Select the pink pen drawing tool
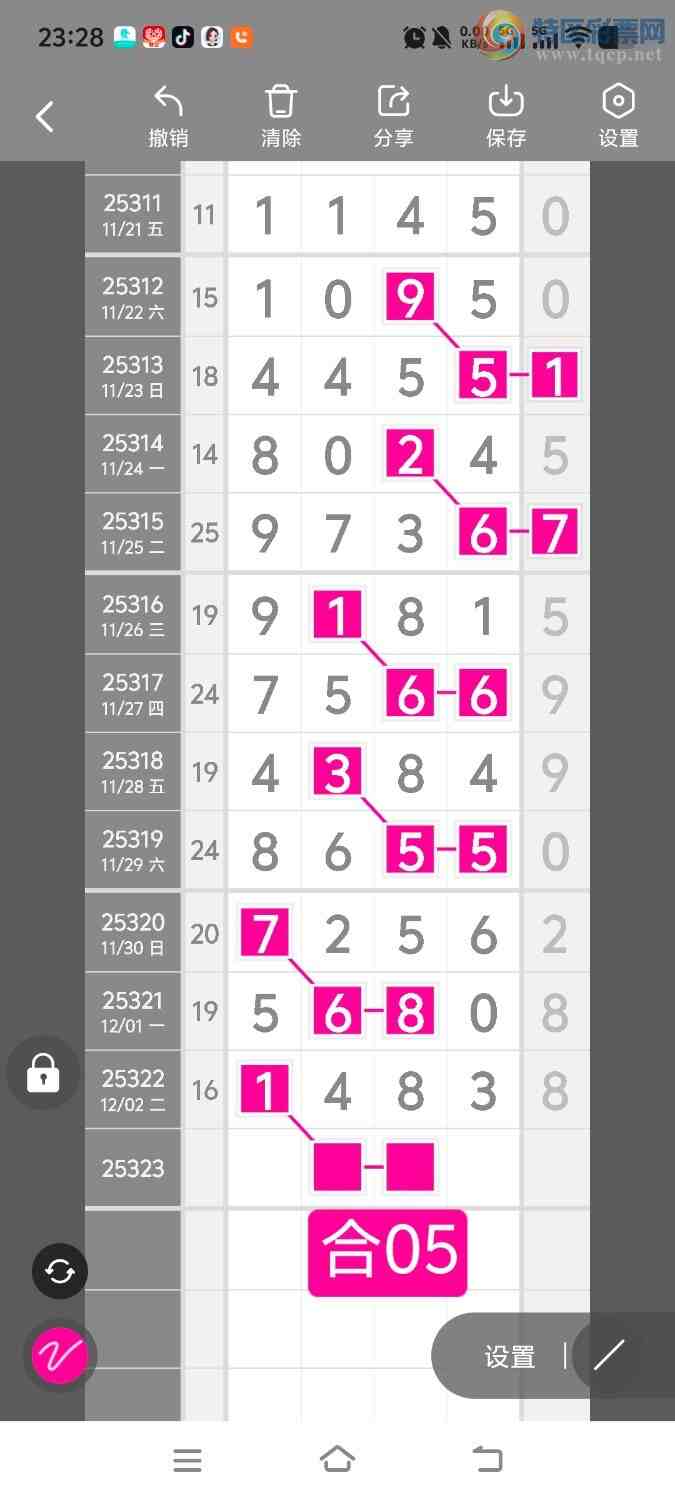 (60, 1355)
